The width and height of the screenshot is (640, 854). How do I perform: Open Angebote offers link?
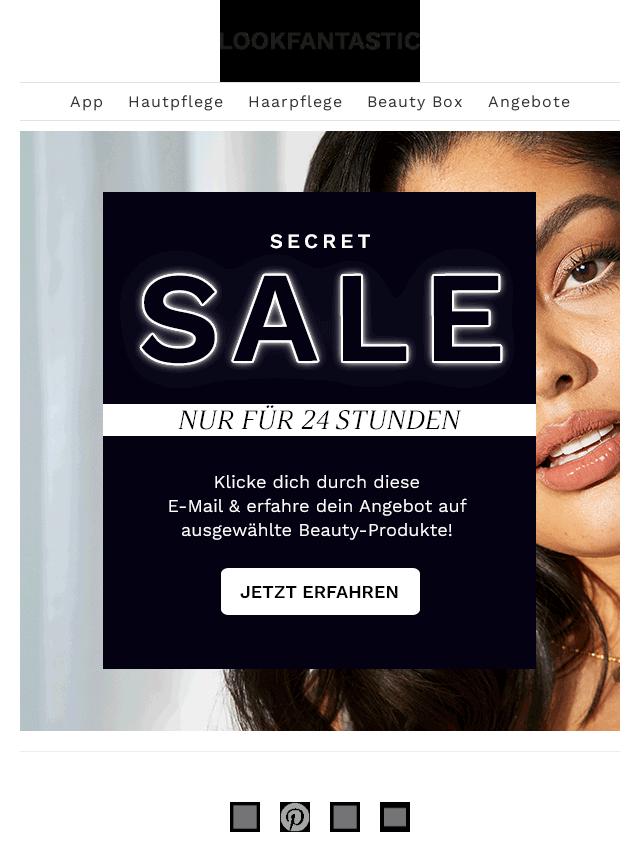tap(529, 102)
